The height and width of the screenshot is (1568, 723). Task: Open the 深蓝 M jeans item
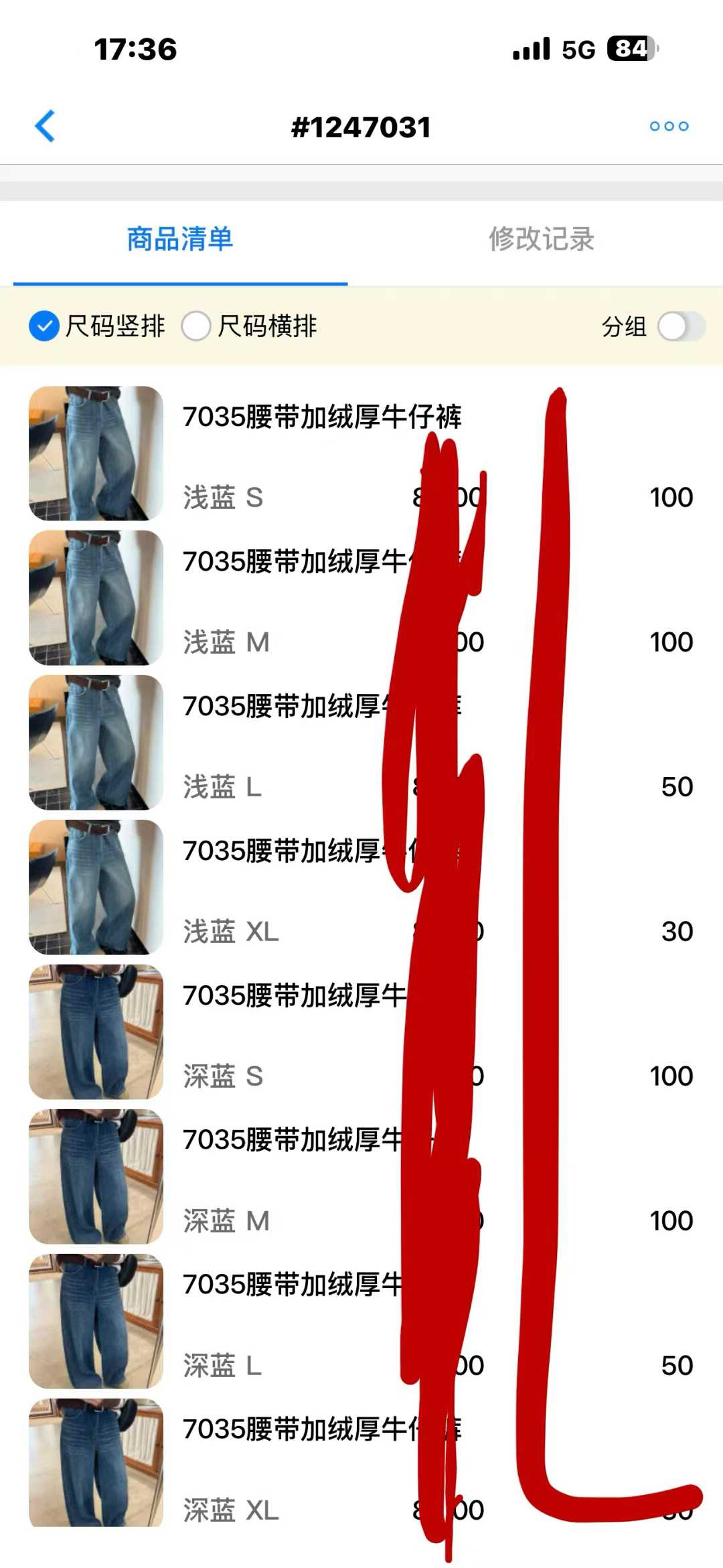tap(96, 1177)
